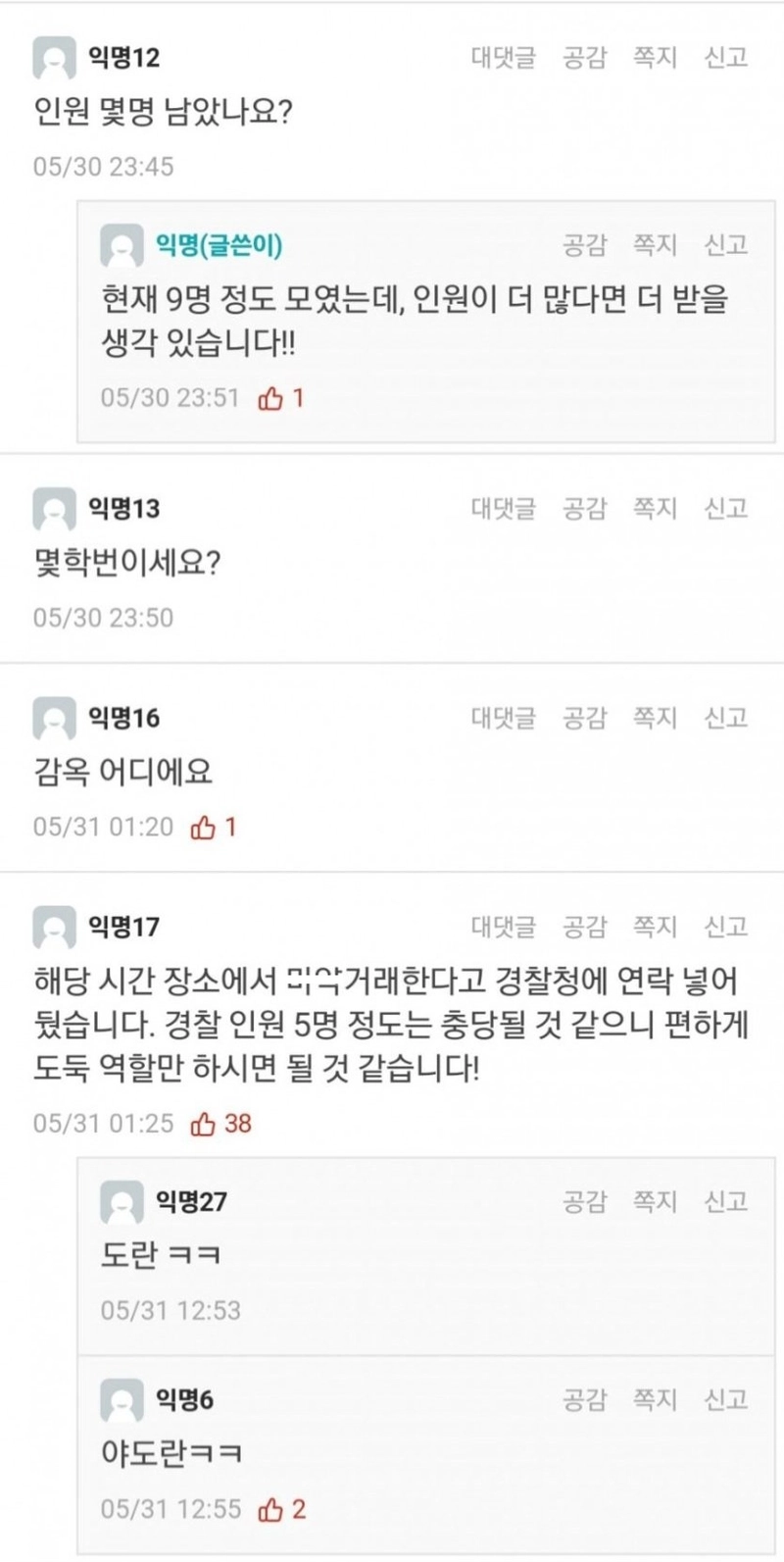This screenshot has width=784, height=1562.
Task: Tap 공감 on 익명27's reply
Action: click(585, 1201)
